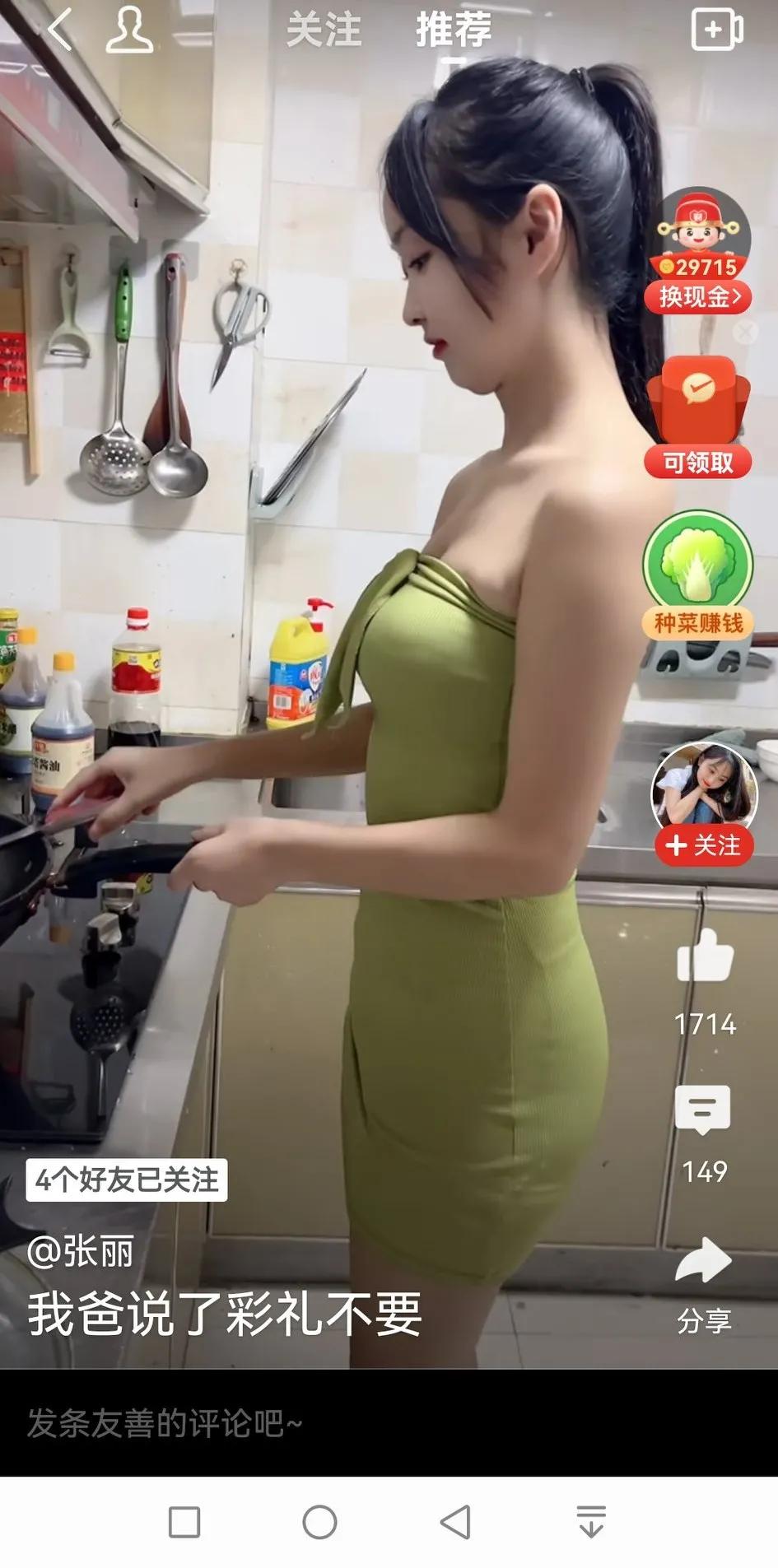Select the 推荐 tab

point(454,30)
